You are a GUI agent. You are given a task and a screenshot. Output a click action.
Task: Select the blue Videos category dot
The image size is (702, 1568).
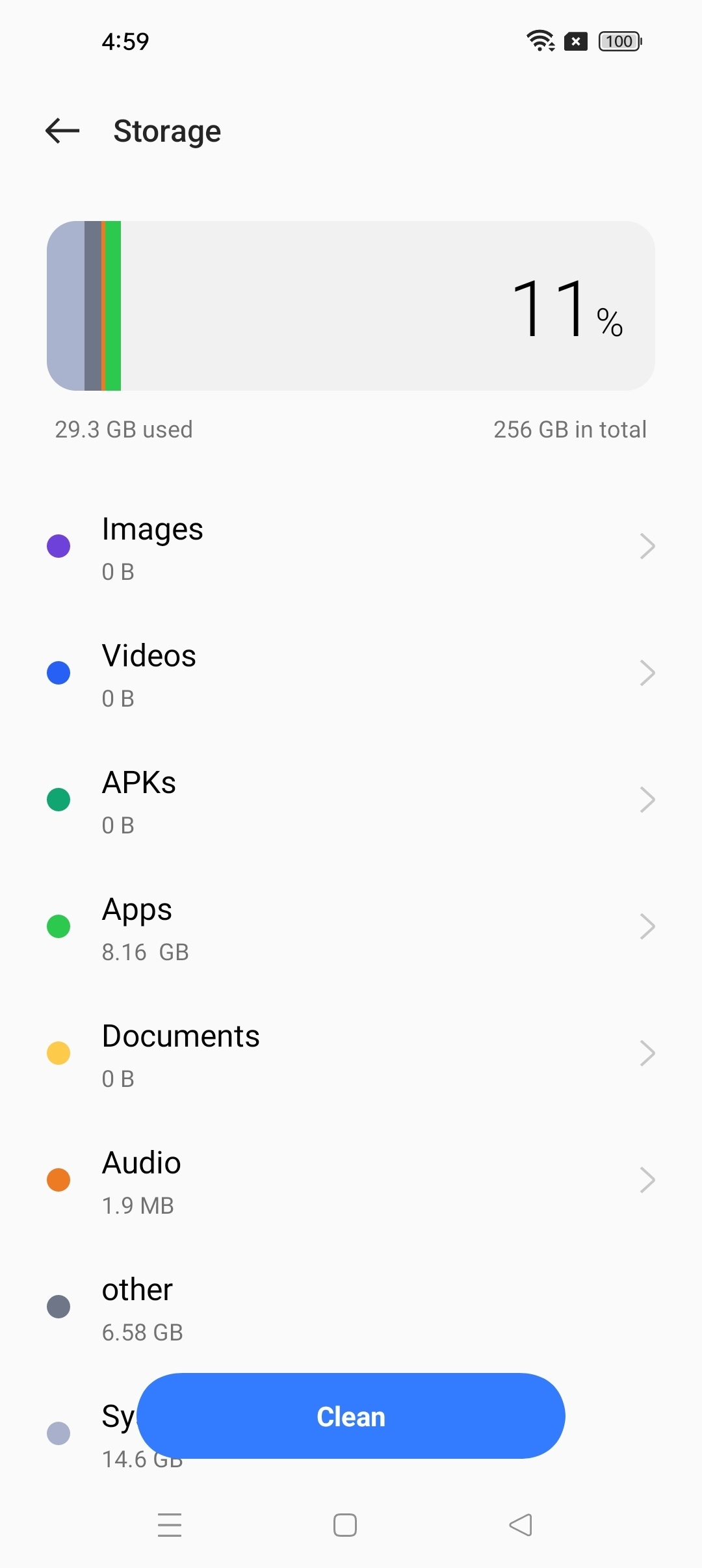58,673
